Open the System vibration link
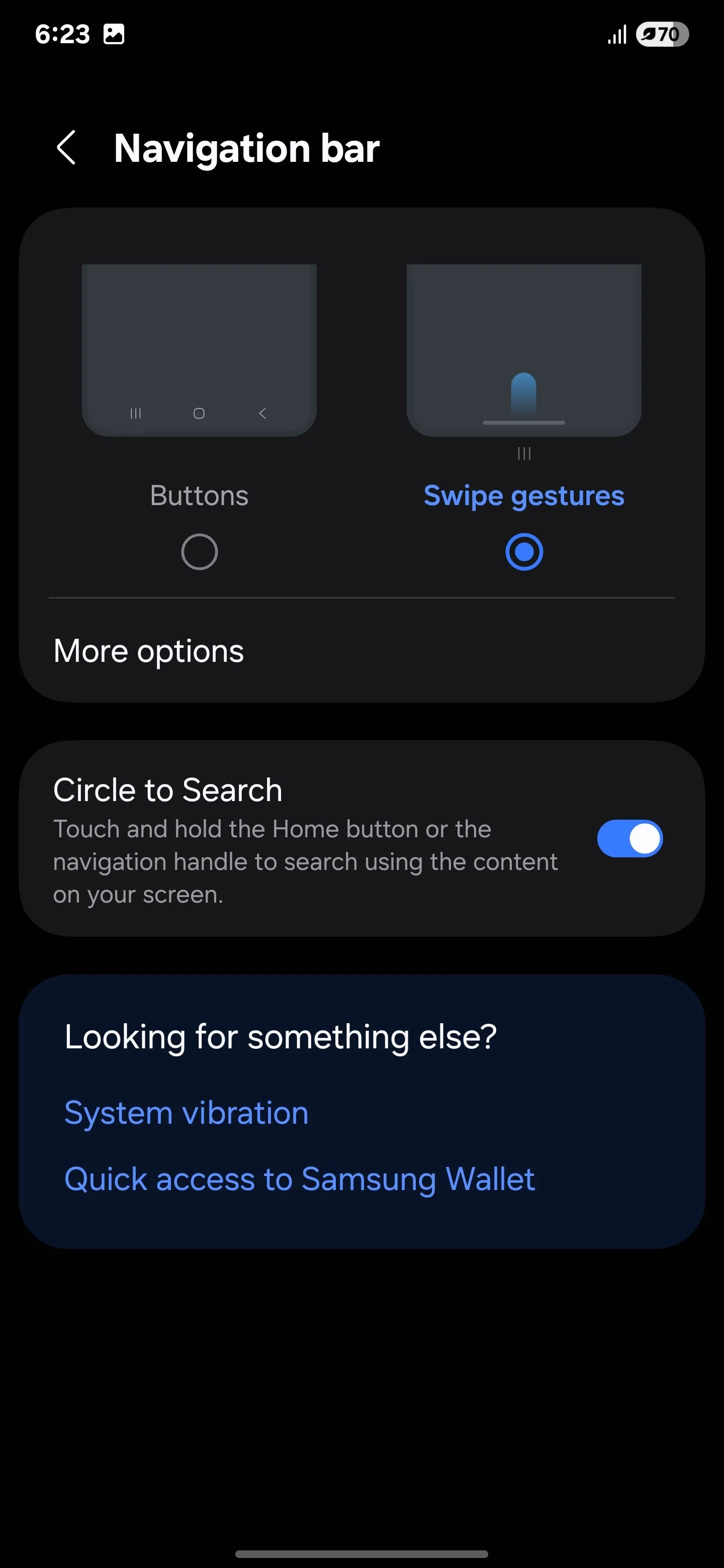 (x=187, y=1113)
